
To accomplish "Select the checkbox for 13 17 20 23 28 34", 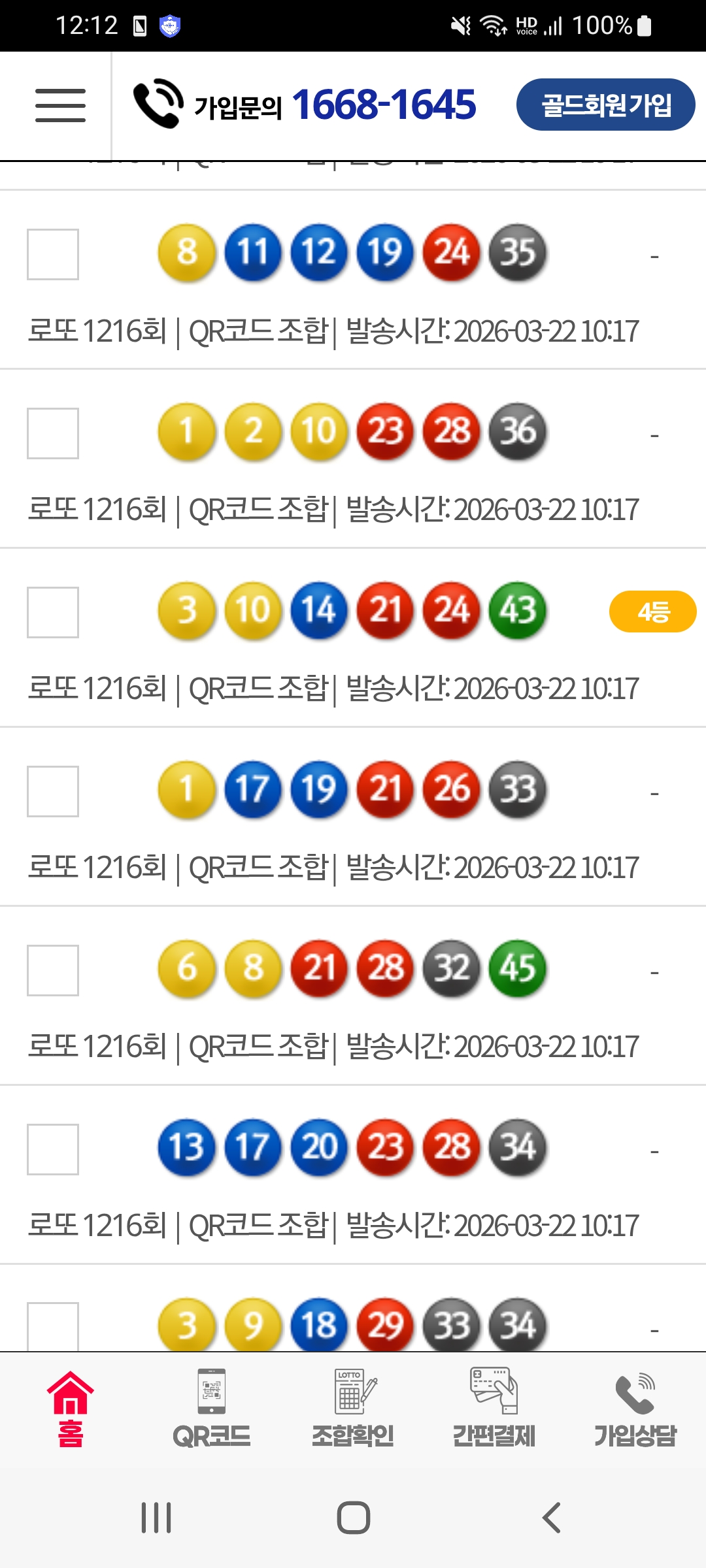I will click(x=53, y=1149).
